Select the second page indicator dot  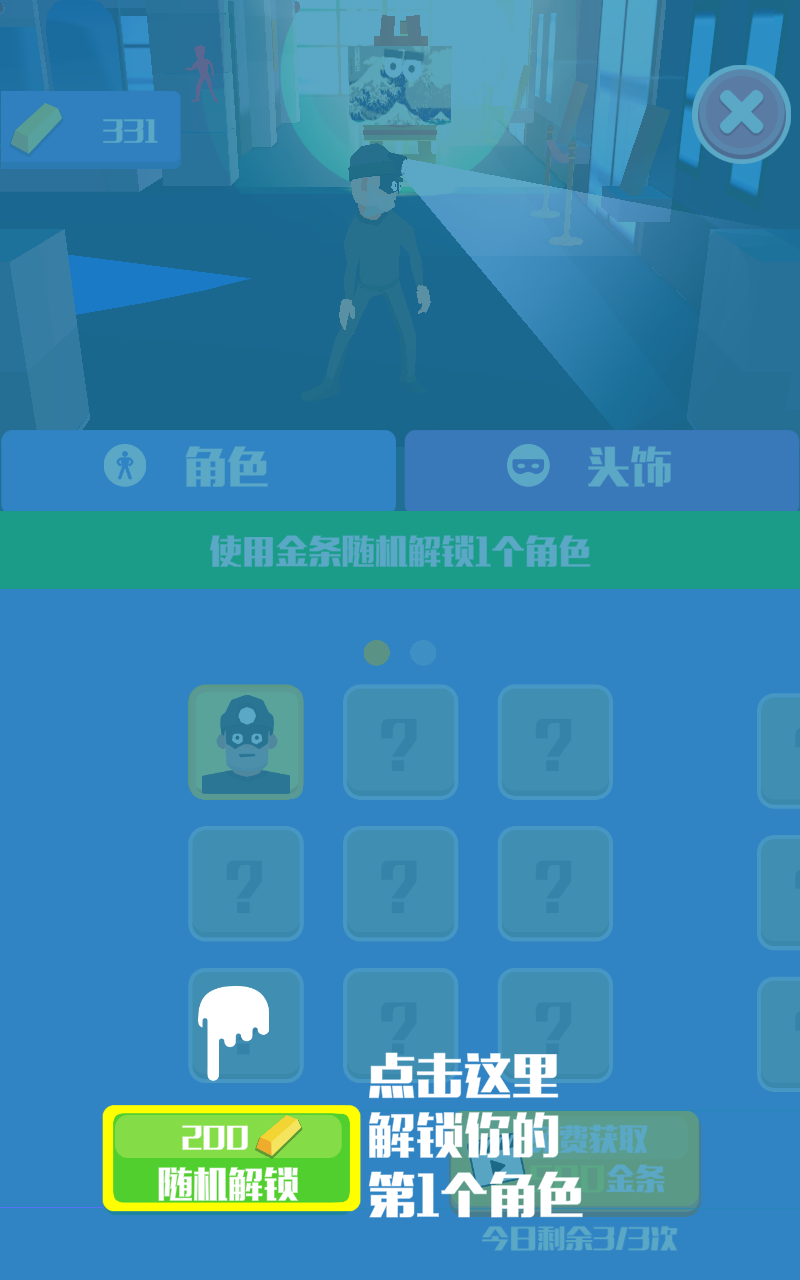coord(424,652)
